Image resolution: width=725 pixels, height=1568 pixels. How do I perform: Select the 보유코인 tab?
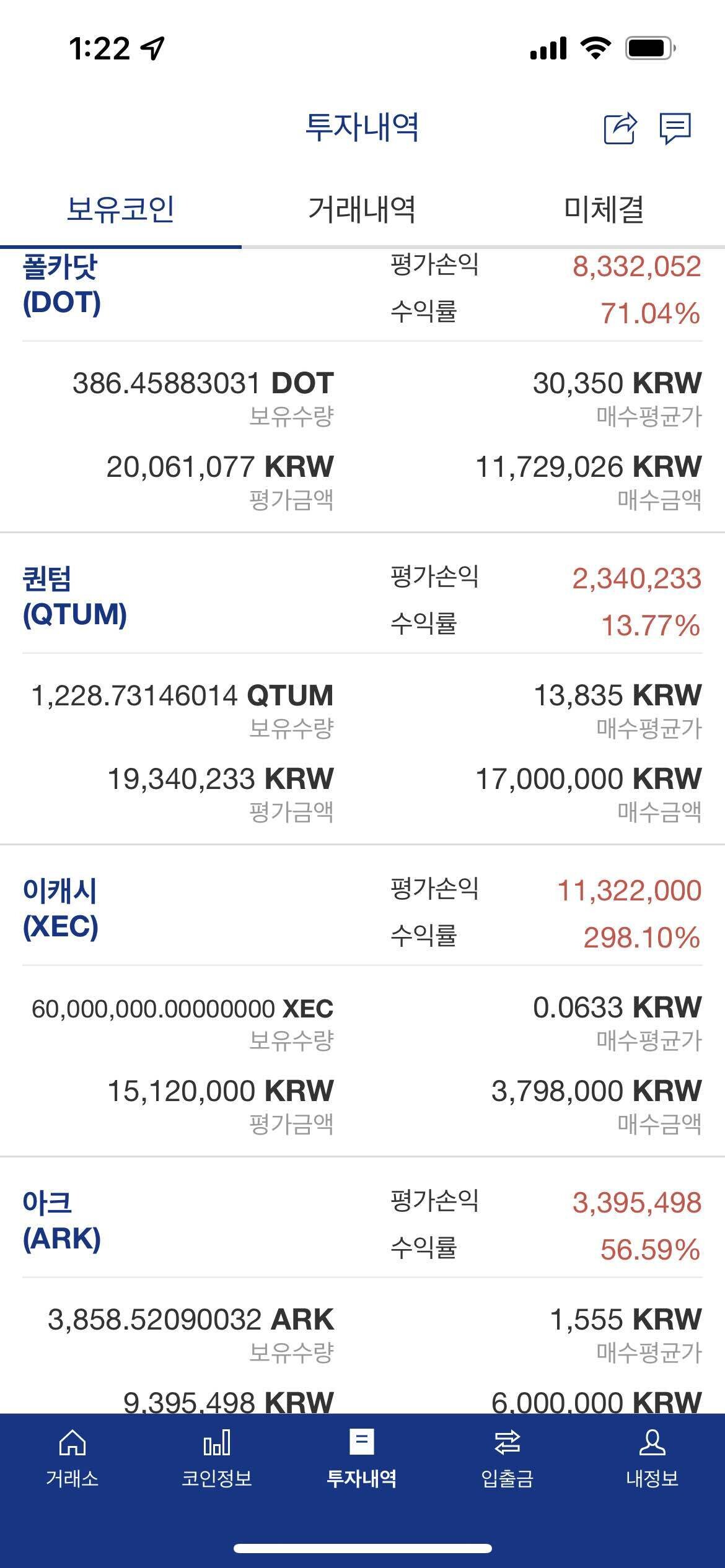(120, 209)
